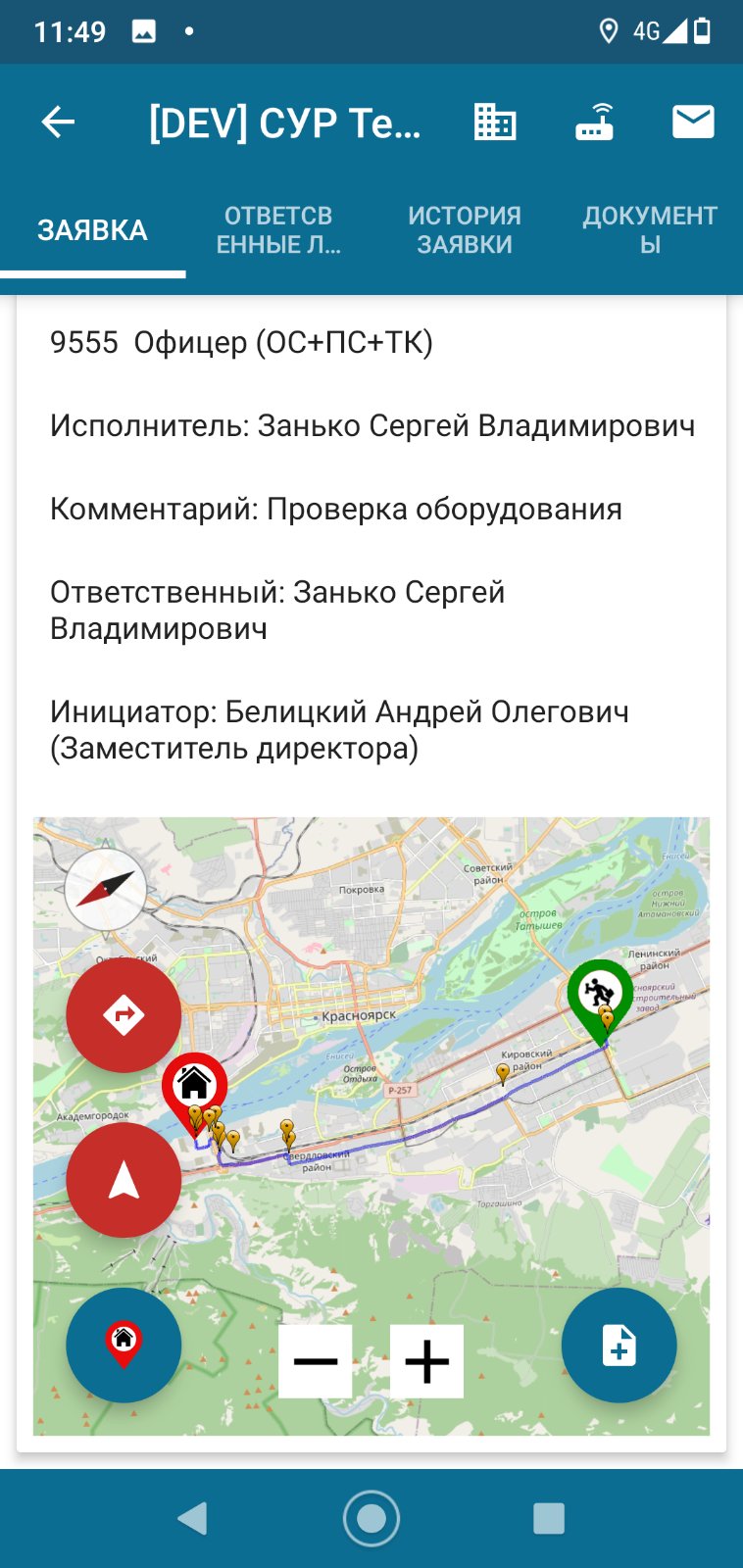Go back using the arrow in app bar
This screenshot has width=743, height=1568.
pyautogui.click(x=58, y=122)
